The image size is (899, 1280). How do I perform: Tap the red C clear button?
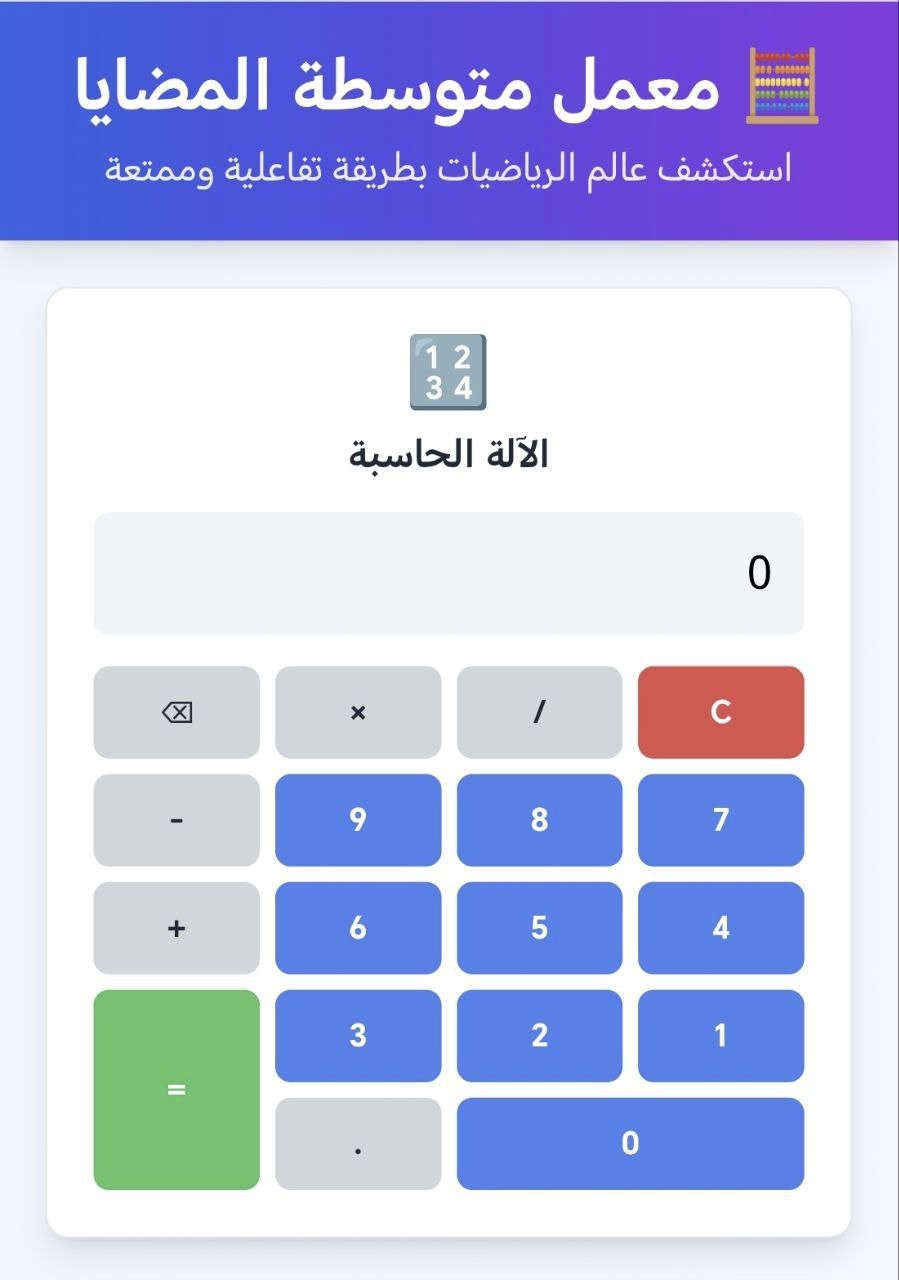(x=720, y=712)
